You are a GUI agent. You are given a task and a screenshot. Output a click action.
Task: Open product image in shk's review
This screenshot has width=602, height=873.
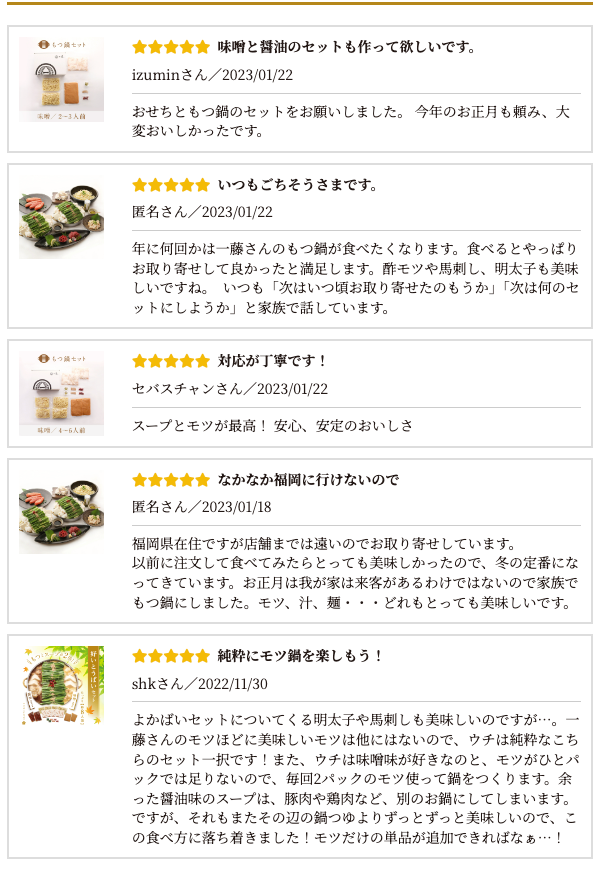pos(61,686)
